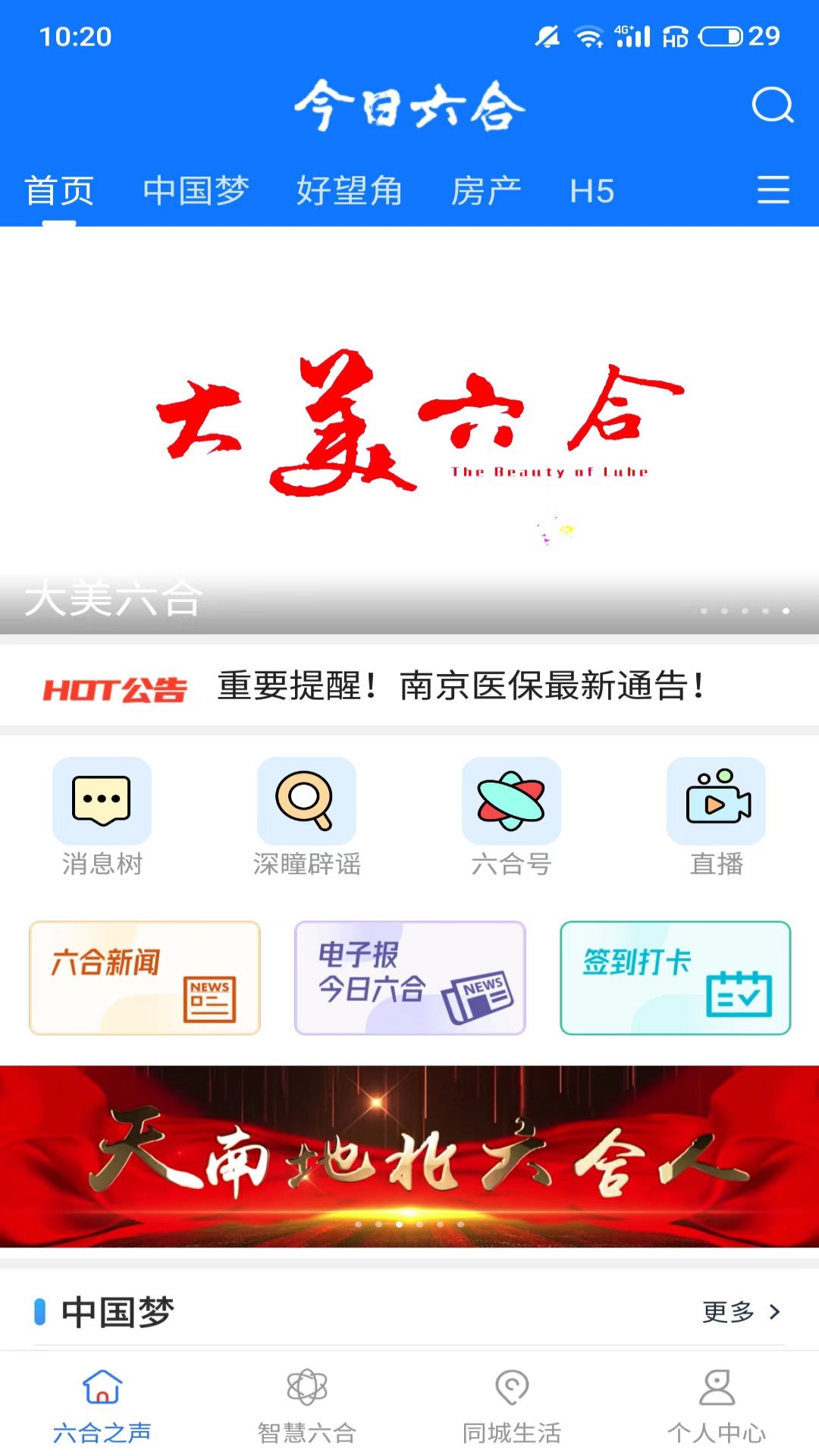The width and height of the screenshot is (819, 1456).
Task: Open the 电子报 今日六合 card
Action: (409, 978)
